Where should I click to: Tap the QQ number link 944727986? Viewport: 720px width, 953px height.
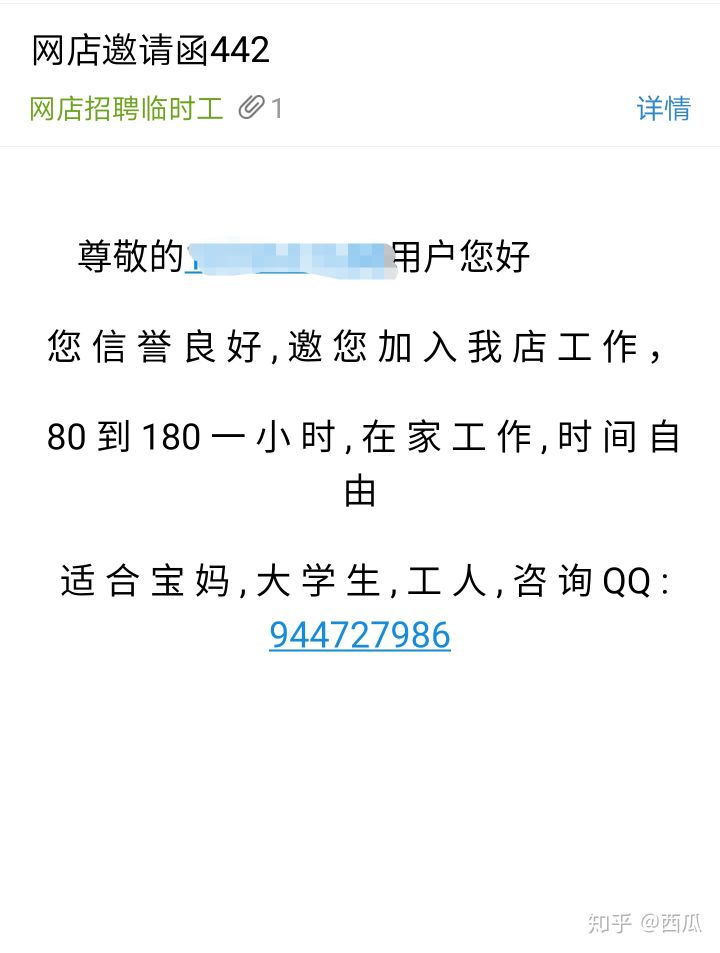pyautogui.click(x=360, y=635)
